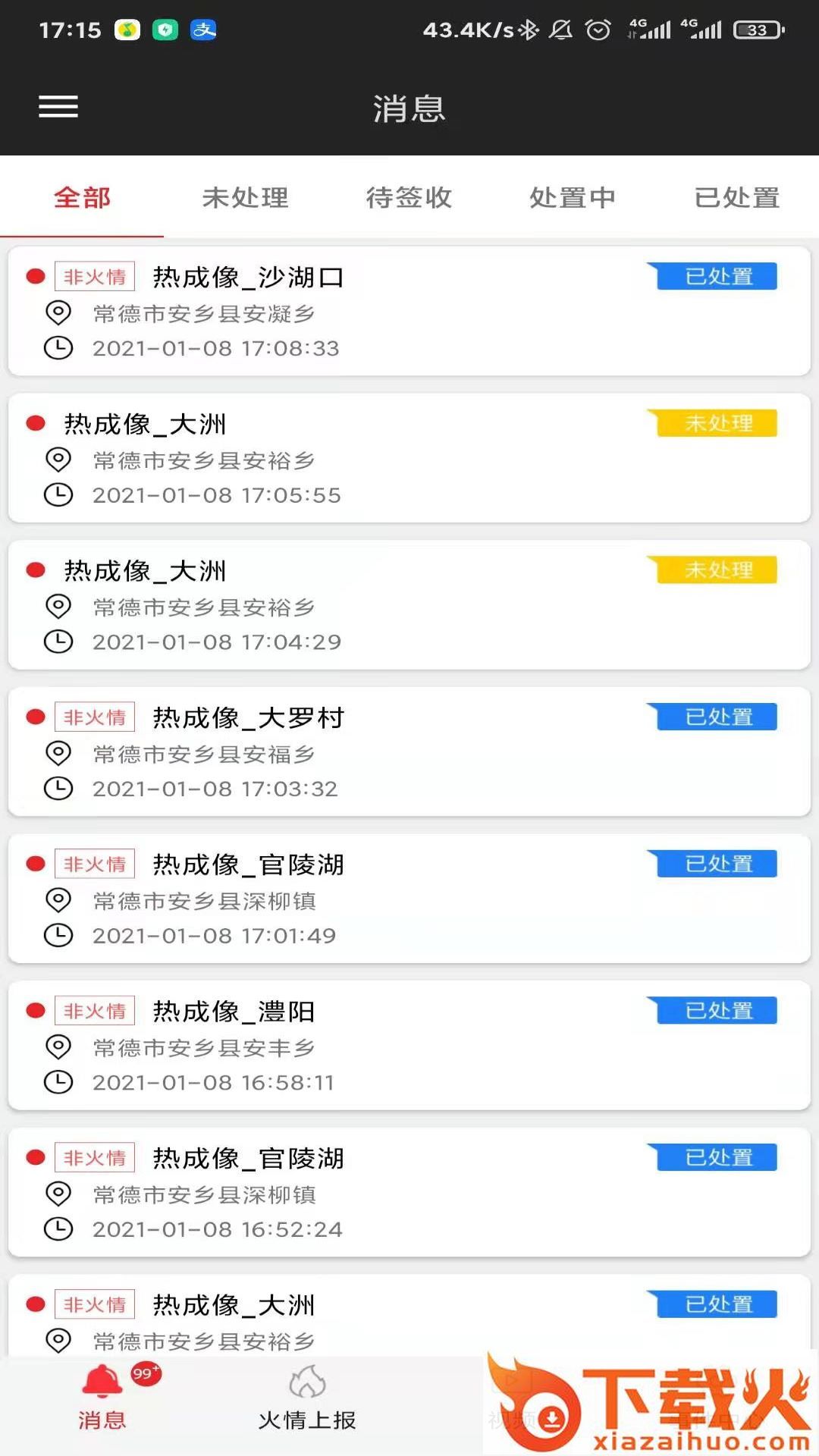View the 已处置 tab

tap(737, 198)
